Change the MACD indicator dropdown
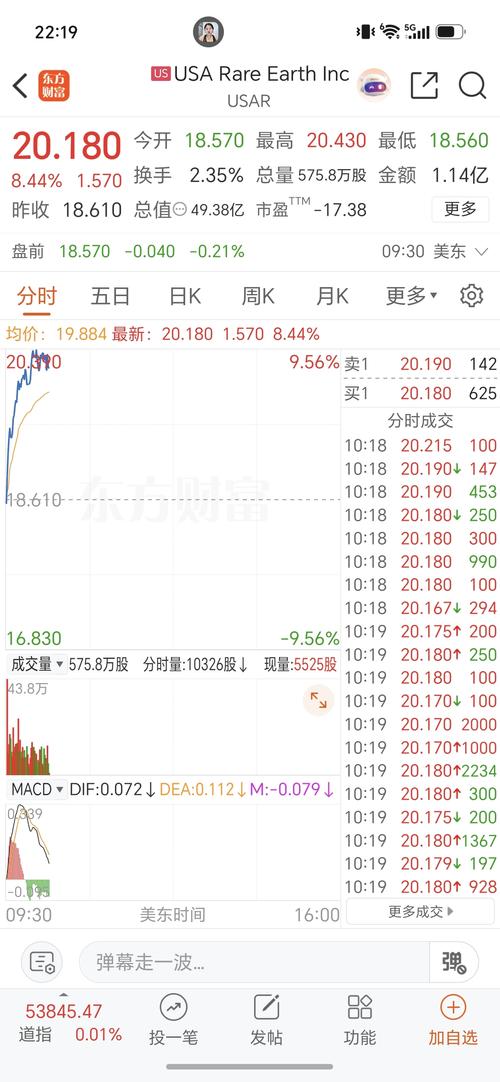This screenshot has width=500, height=1082. [x=37, y=789]
